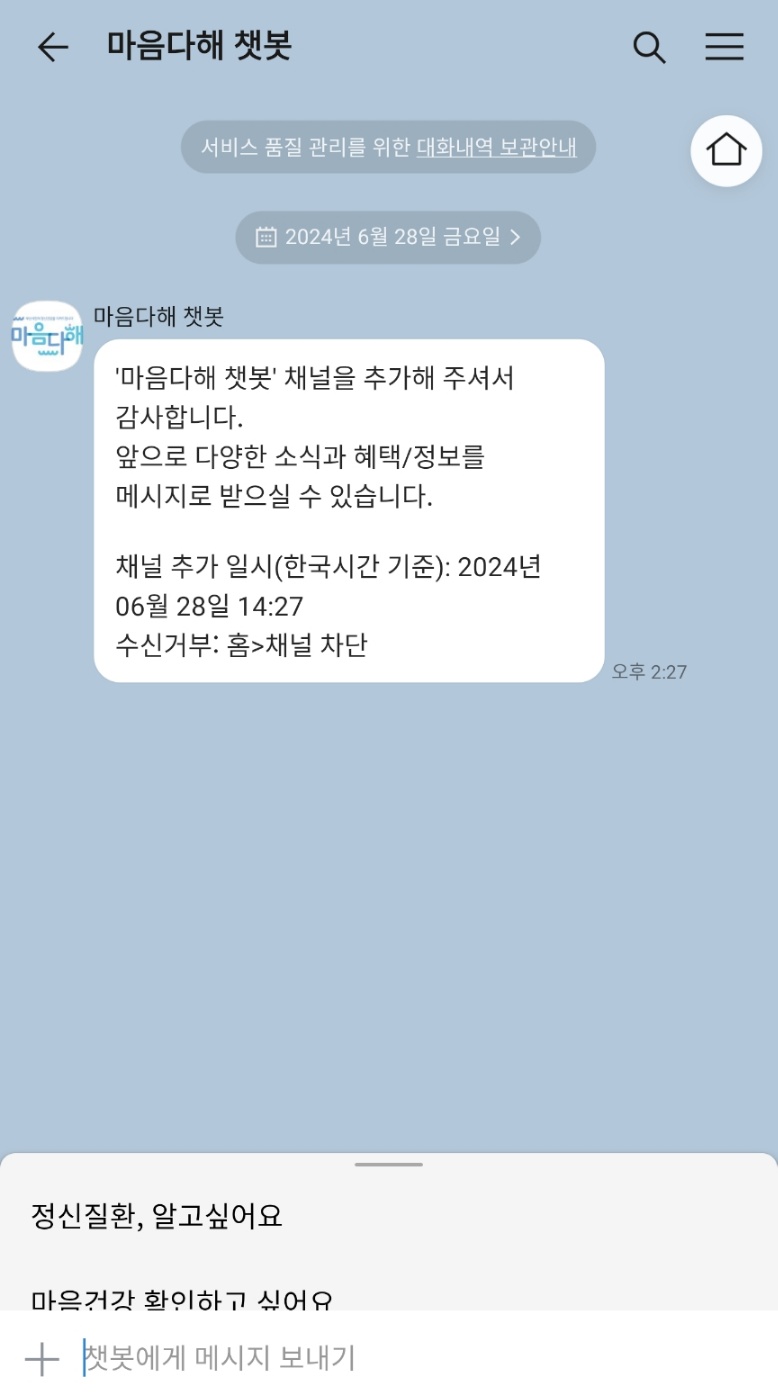
Task: Search within the chat
Action: [649, 47]
